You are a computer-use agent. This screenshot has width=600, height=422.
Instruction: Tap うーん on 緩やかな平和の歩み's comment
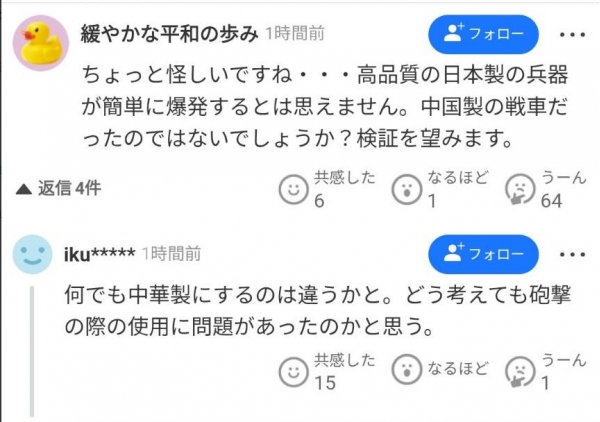520,188
